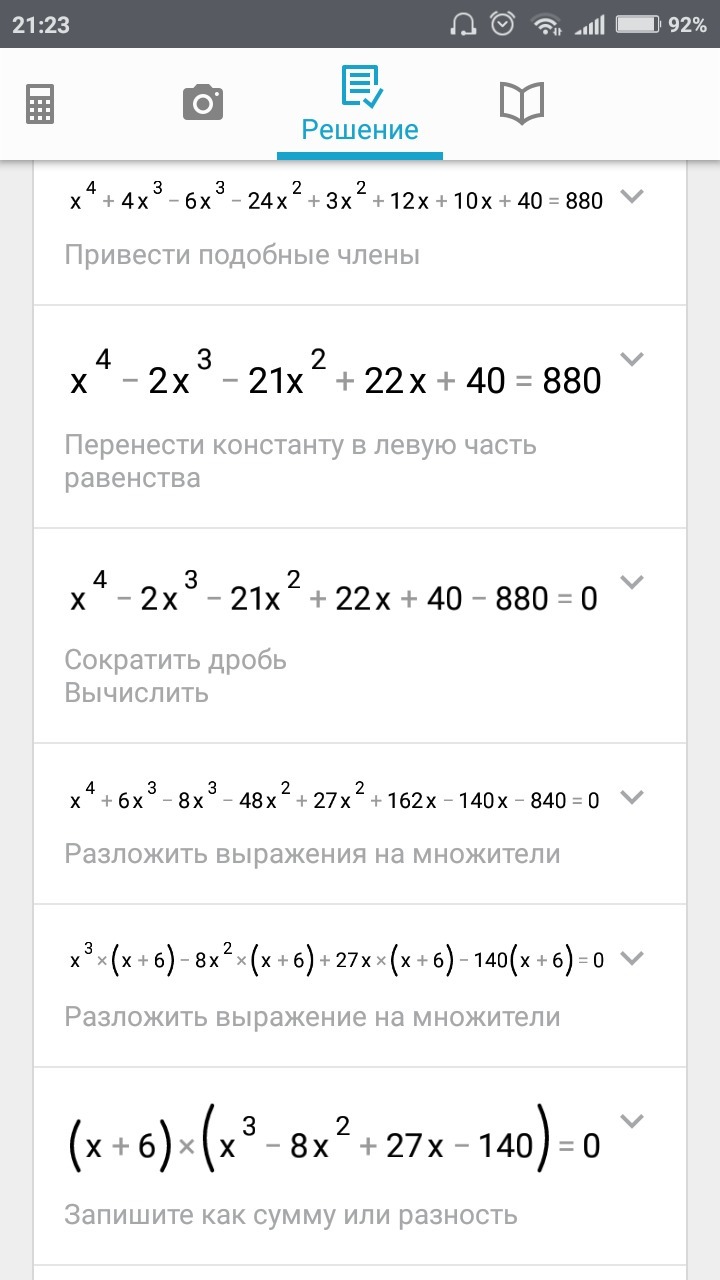
Task: Expand the Разложить выражения на множители step
Action: [x=631, y=797]
